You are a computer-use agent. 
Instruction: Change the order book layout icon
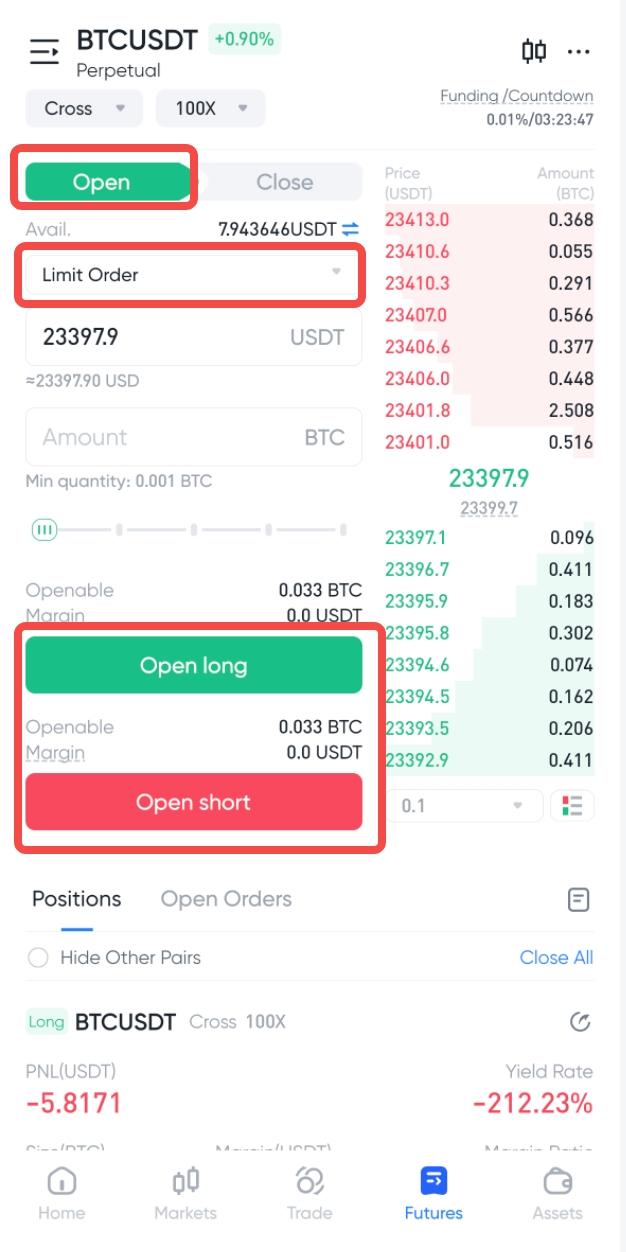573,805
